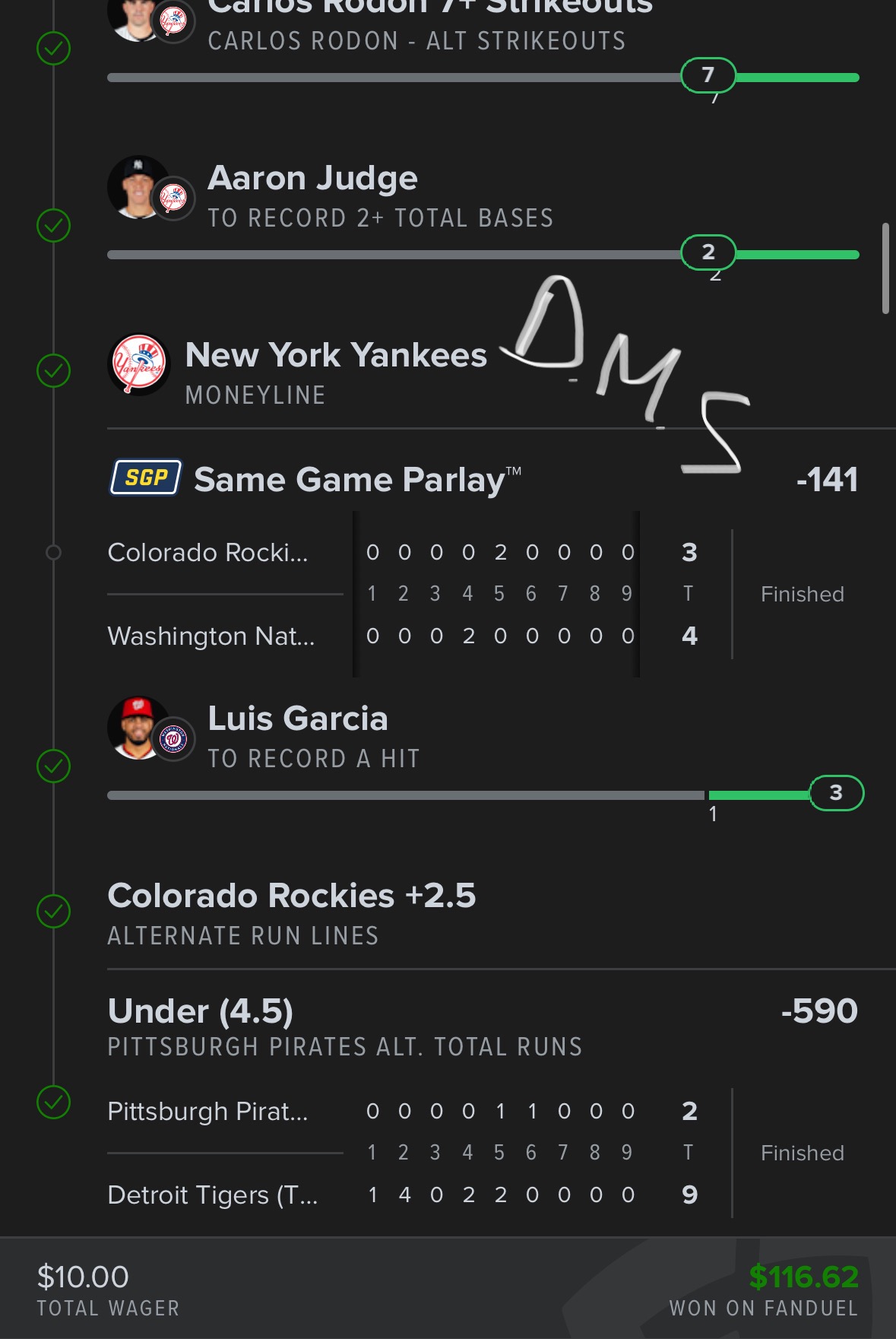Open the New York Yankees moneyline leg
The image size is (896, 1339).
[335, 372]
